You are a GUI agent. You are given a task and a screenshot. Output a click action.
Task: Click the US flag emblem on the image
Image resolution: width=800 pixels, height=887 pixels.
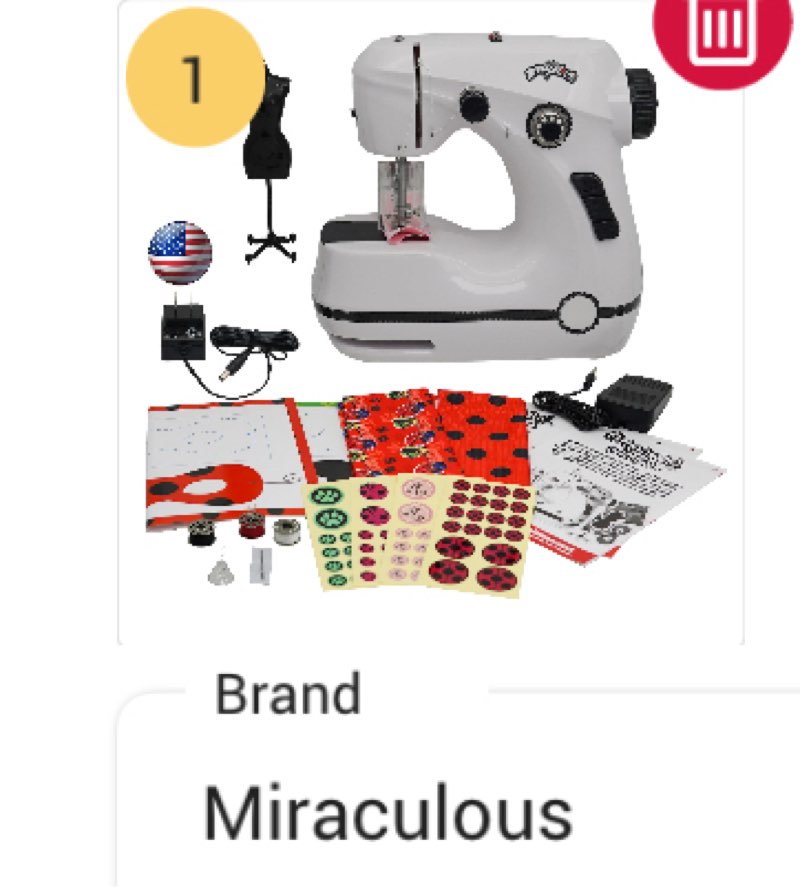tap(178, 254)
